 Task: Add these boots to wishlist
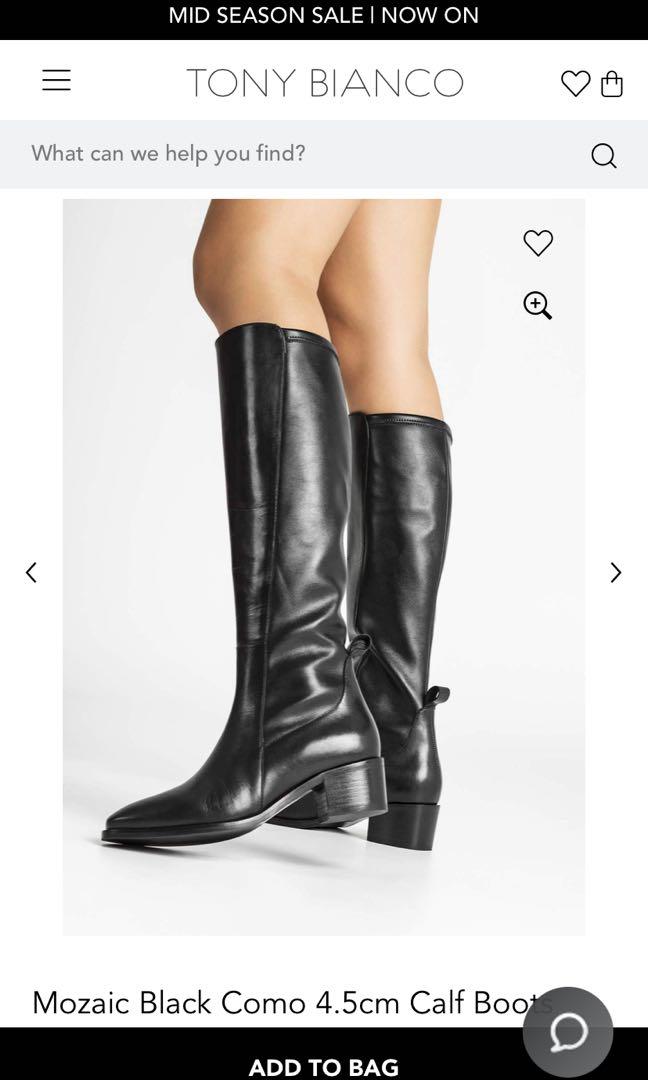538,242
